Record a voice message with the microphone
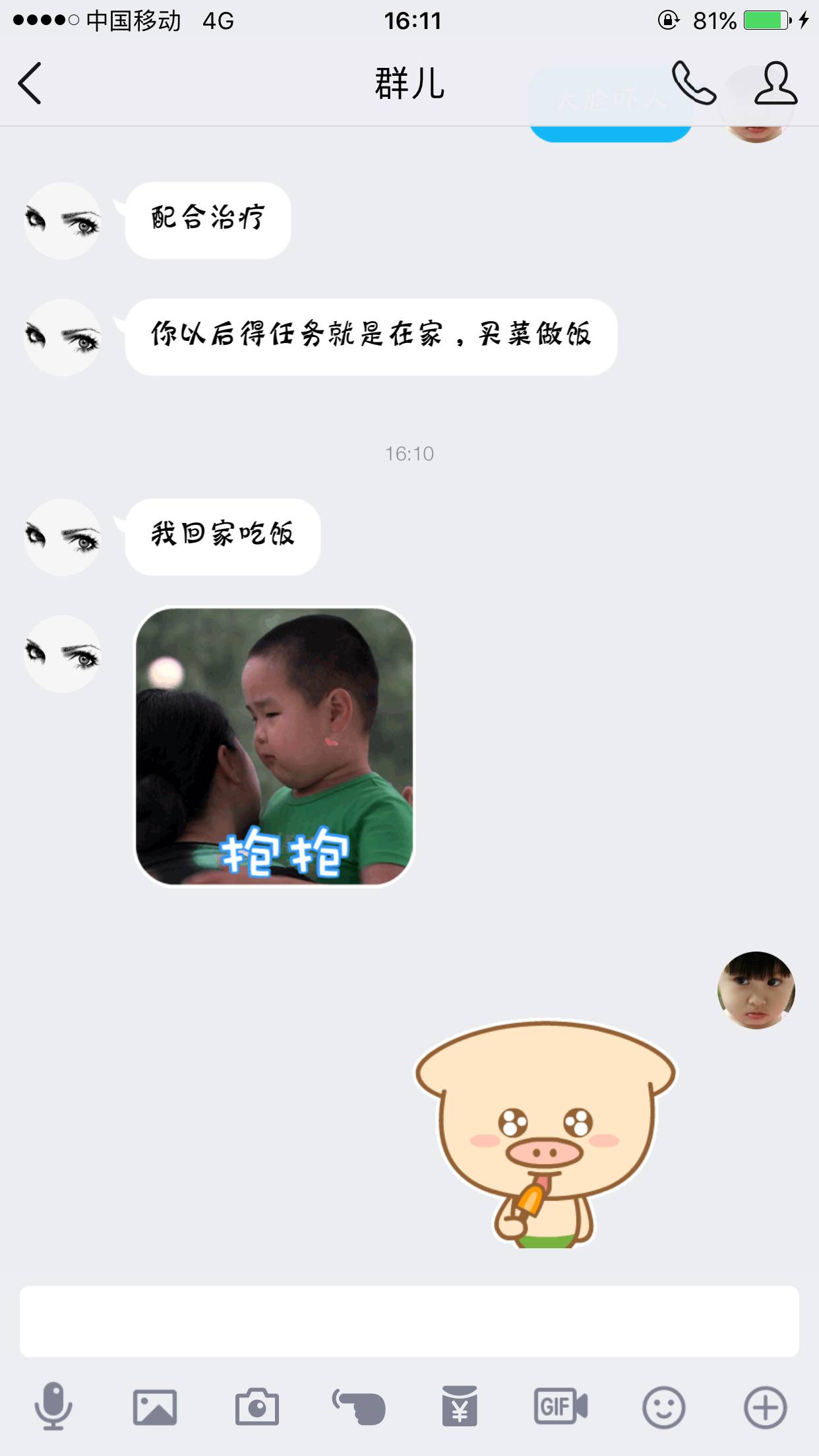This screenshot has height=1456, width=819. pyautogui.click(x=53, y=1407)
